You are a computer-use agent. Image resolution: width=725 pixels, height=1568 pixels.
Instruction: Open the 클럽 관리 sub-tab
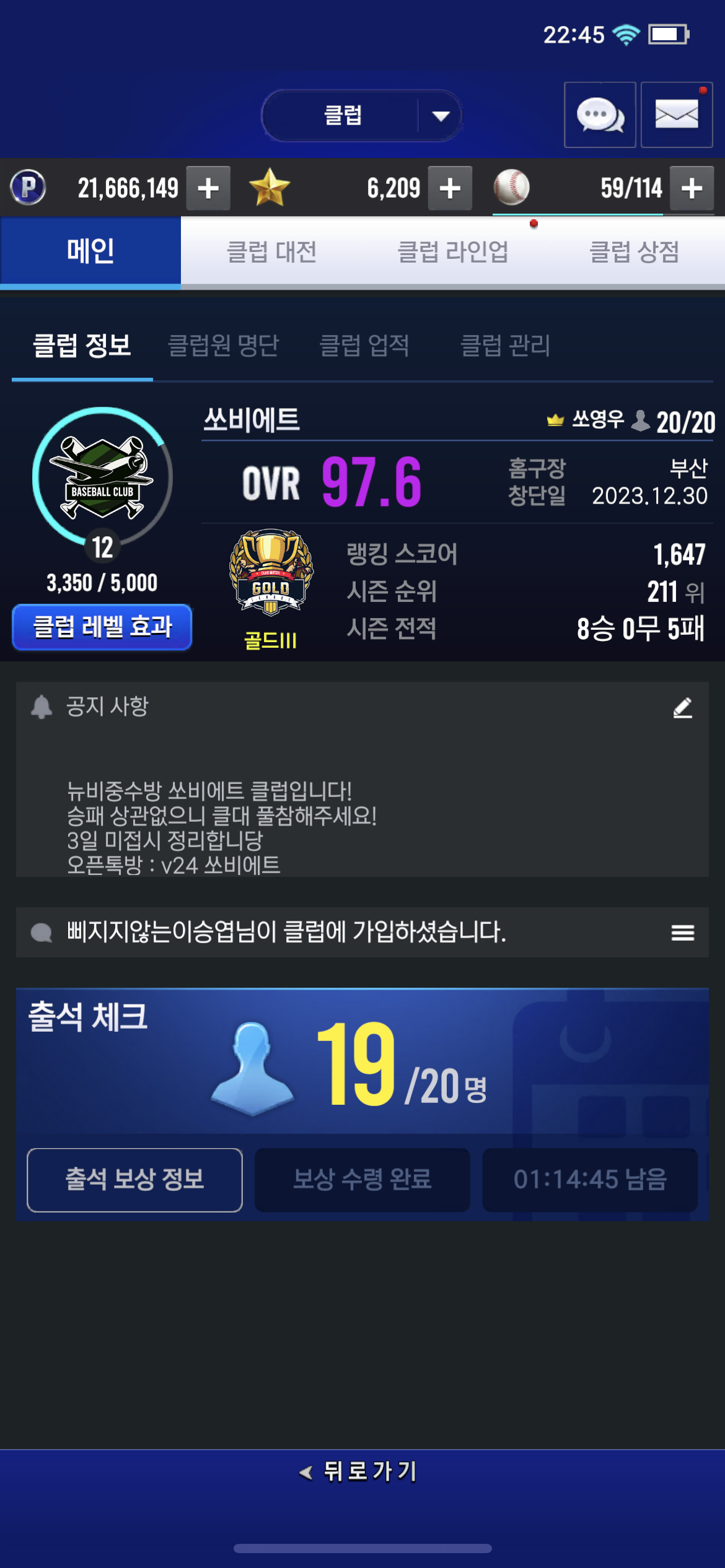(505, 346)
